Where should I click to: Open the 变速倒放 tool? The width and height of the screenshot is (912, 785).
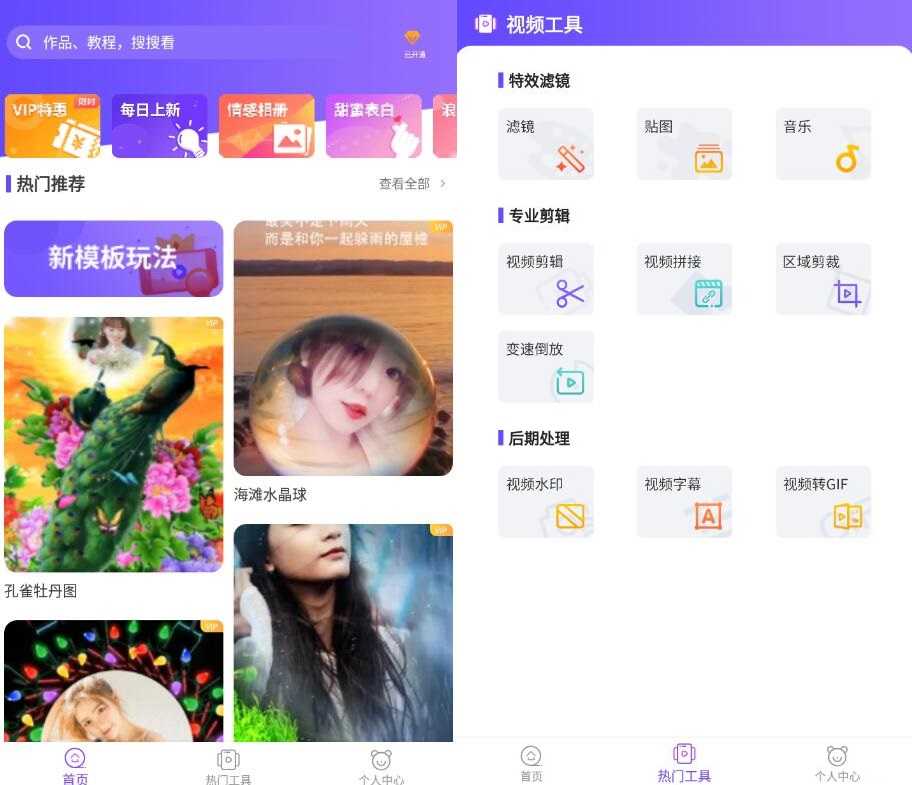click(546, 367)
